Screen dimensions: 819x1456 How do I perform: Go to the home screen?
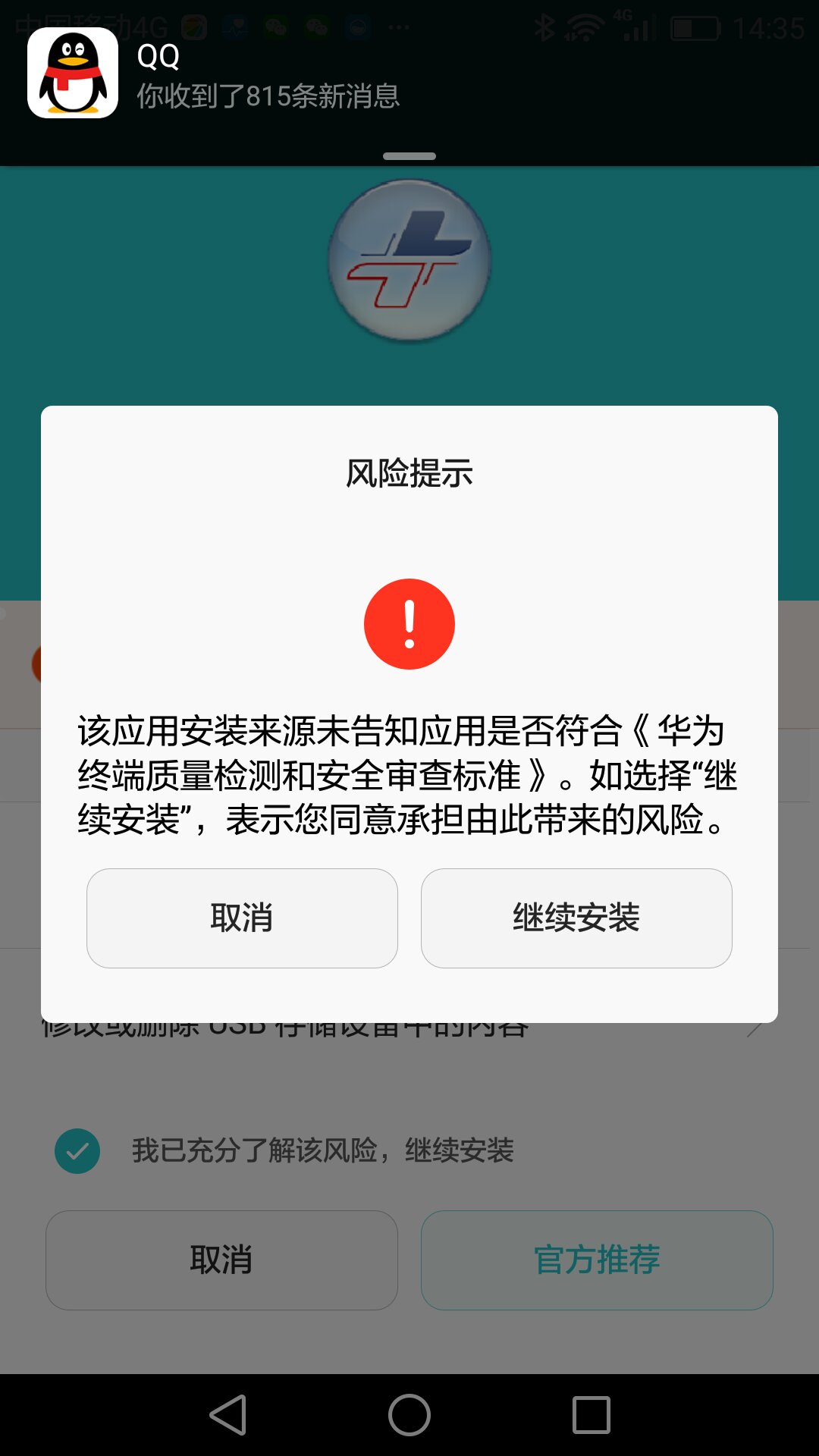[x=409, y=1415]
